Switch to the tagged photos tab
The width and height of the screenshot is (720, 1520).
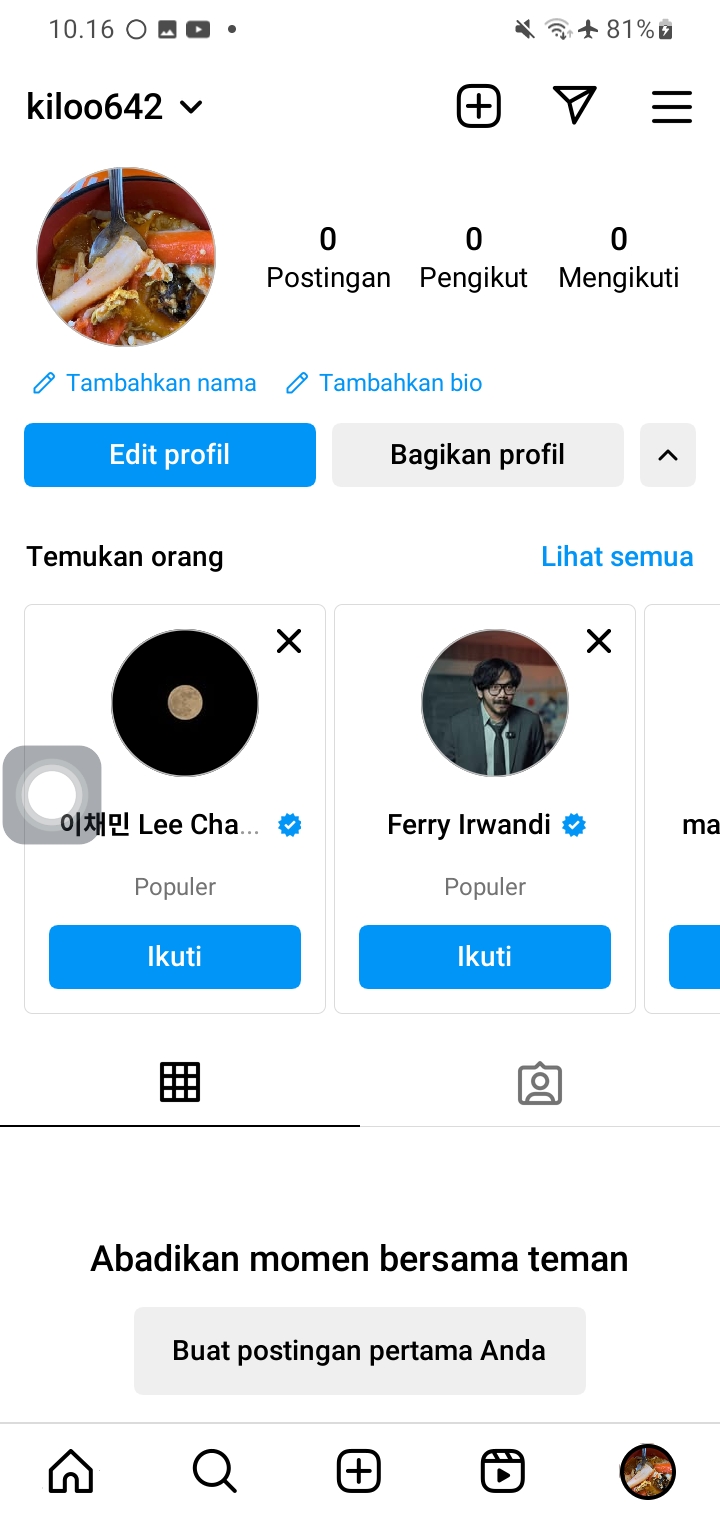click(540, 1083)
